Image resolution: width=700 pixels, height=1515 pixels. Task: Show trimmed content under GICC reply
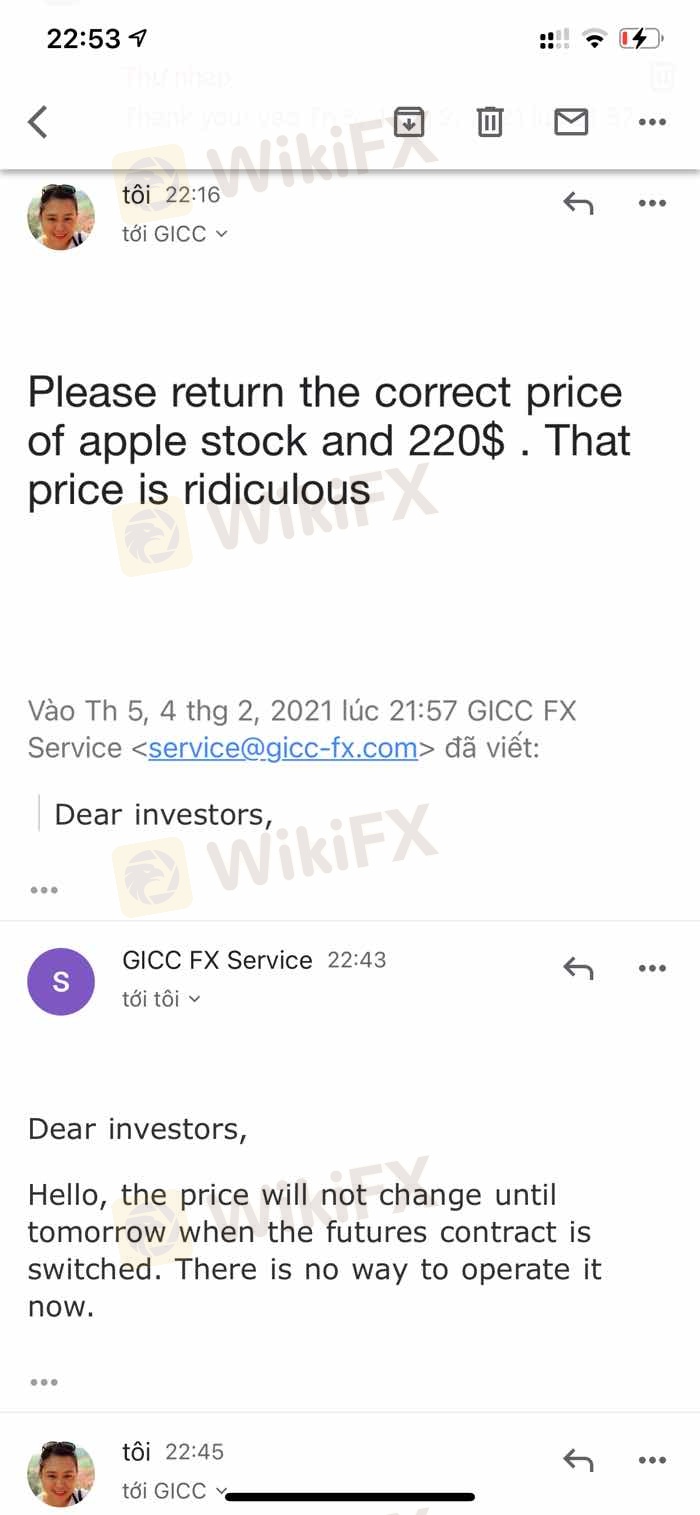pos(44,1382)
